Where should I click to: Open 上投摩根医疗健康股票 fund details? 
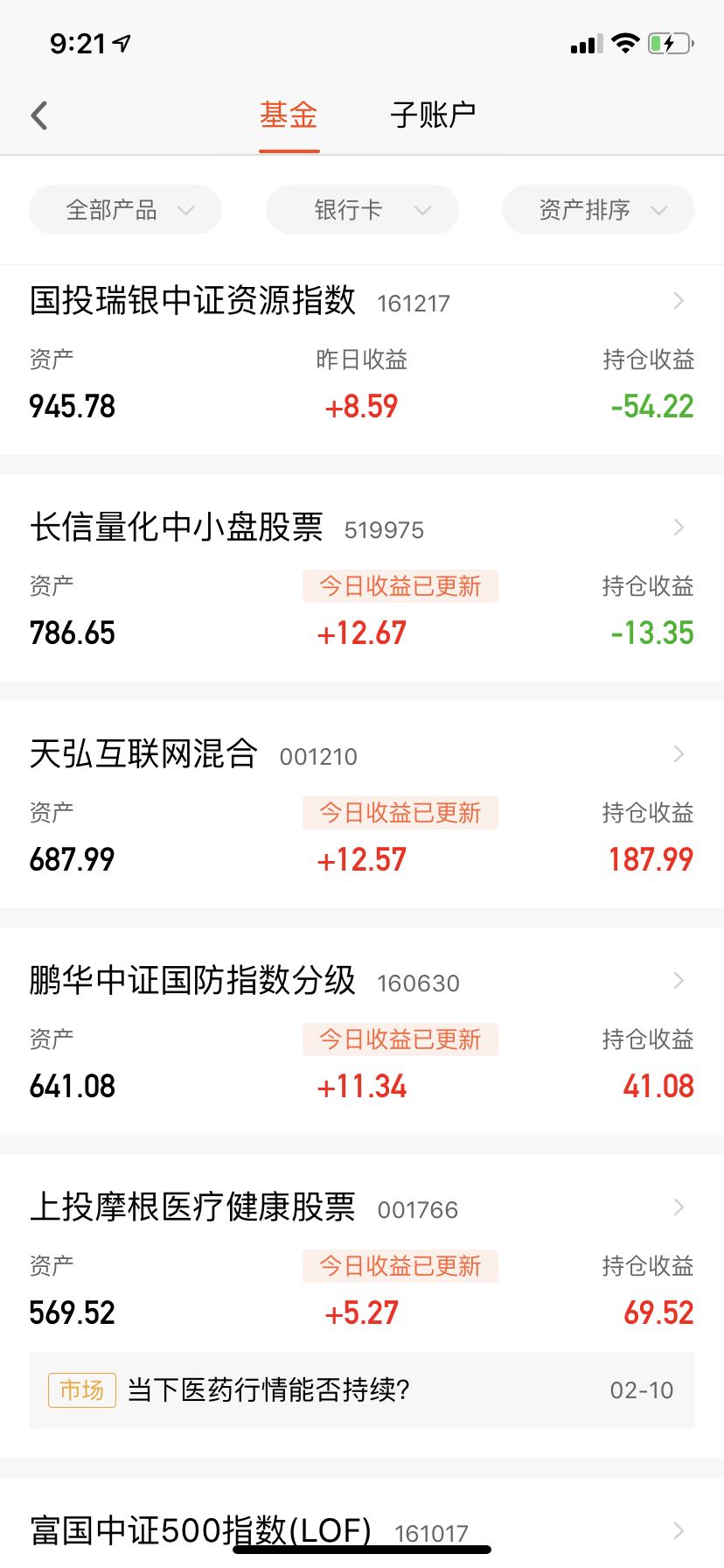[x=362, y=1256]
